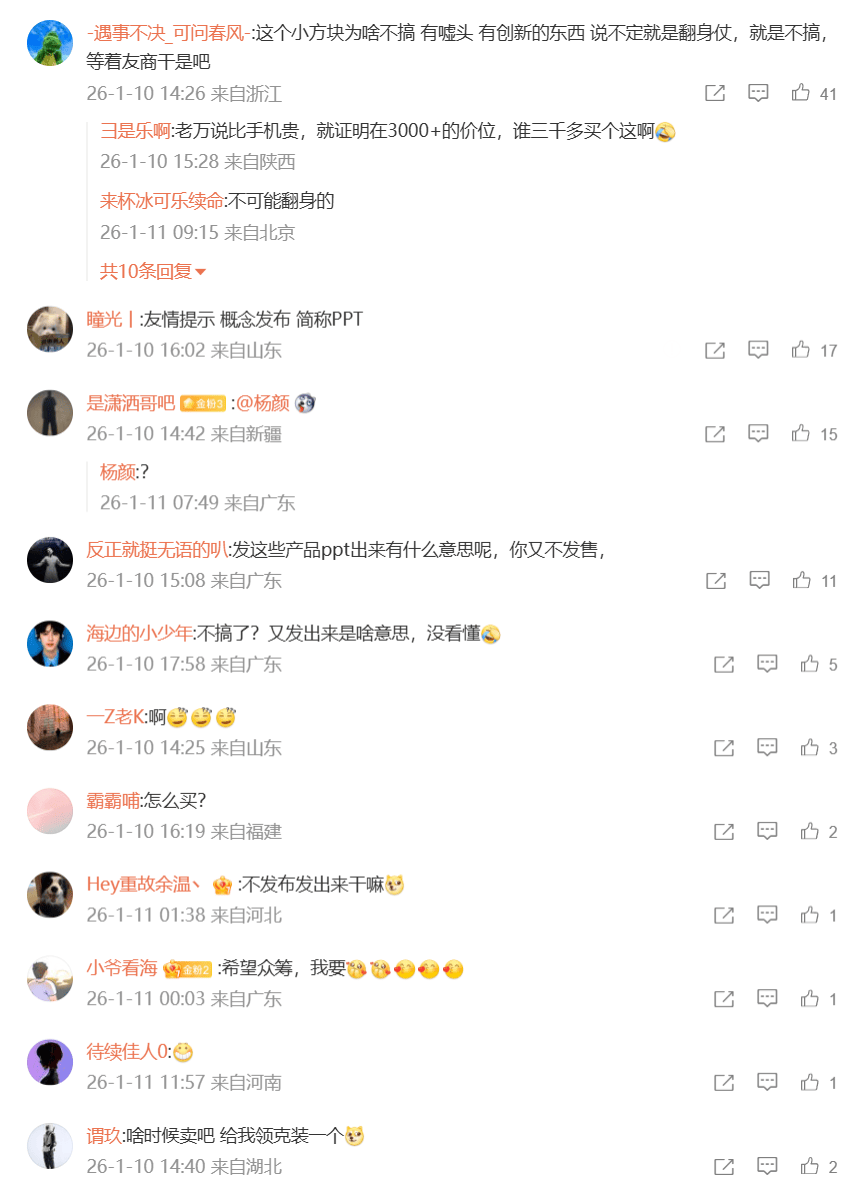Viewport: 864px width, 1179px height.
Task: Open 霸霸喃's avatar
Action: click(x=49, y=811)
